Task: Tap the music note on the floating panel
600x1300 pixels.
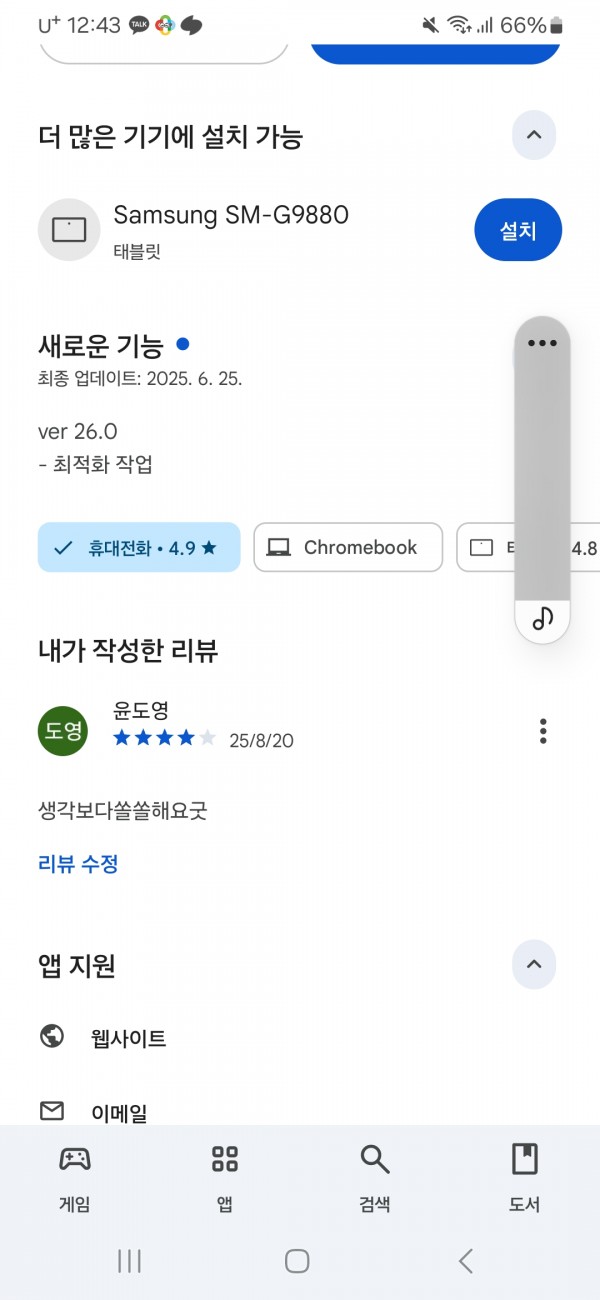Action: (543, 619)
